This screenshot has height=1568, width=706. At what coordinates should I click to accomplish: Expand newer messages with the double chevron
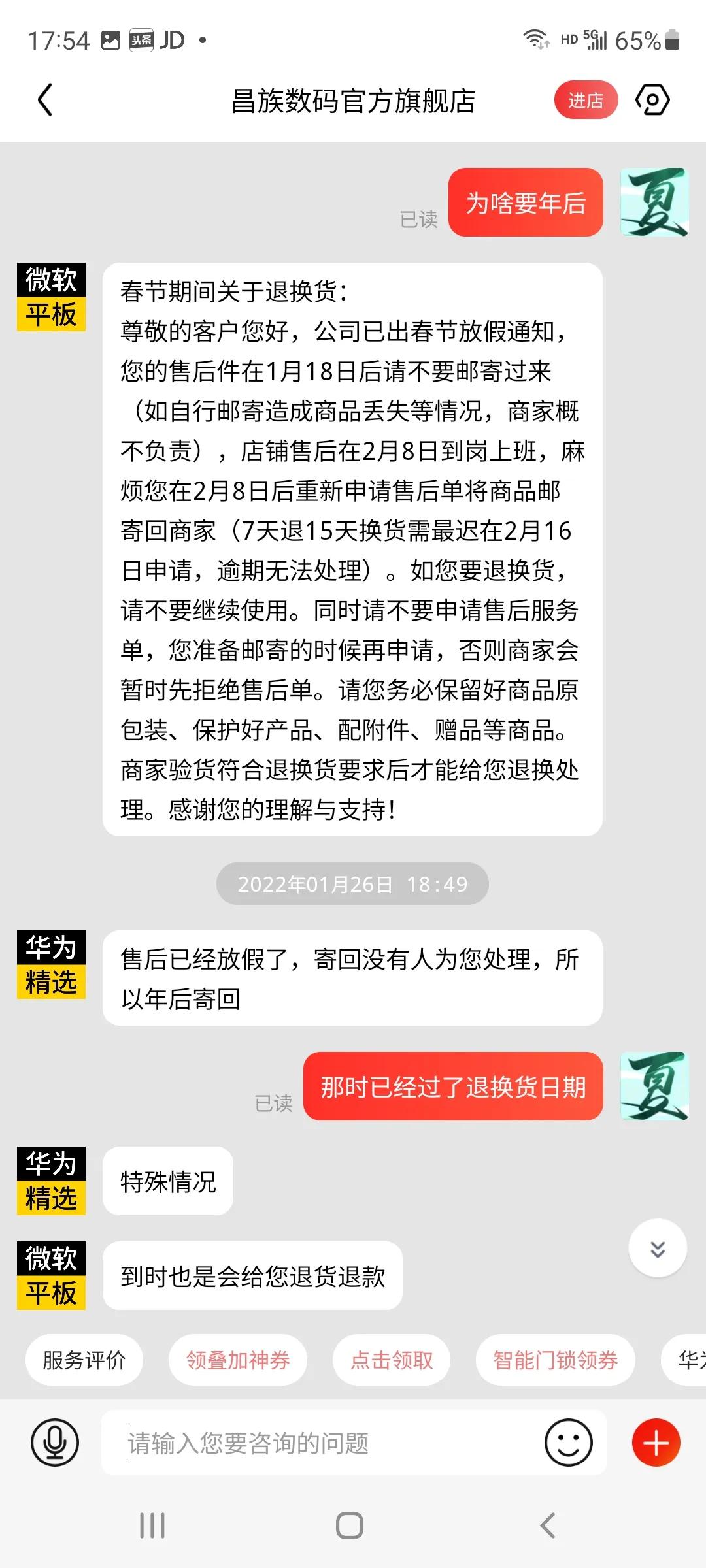657,1248
